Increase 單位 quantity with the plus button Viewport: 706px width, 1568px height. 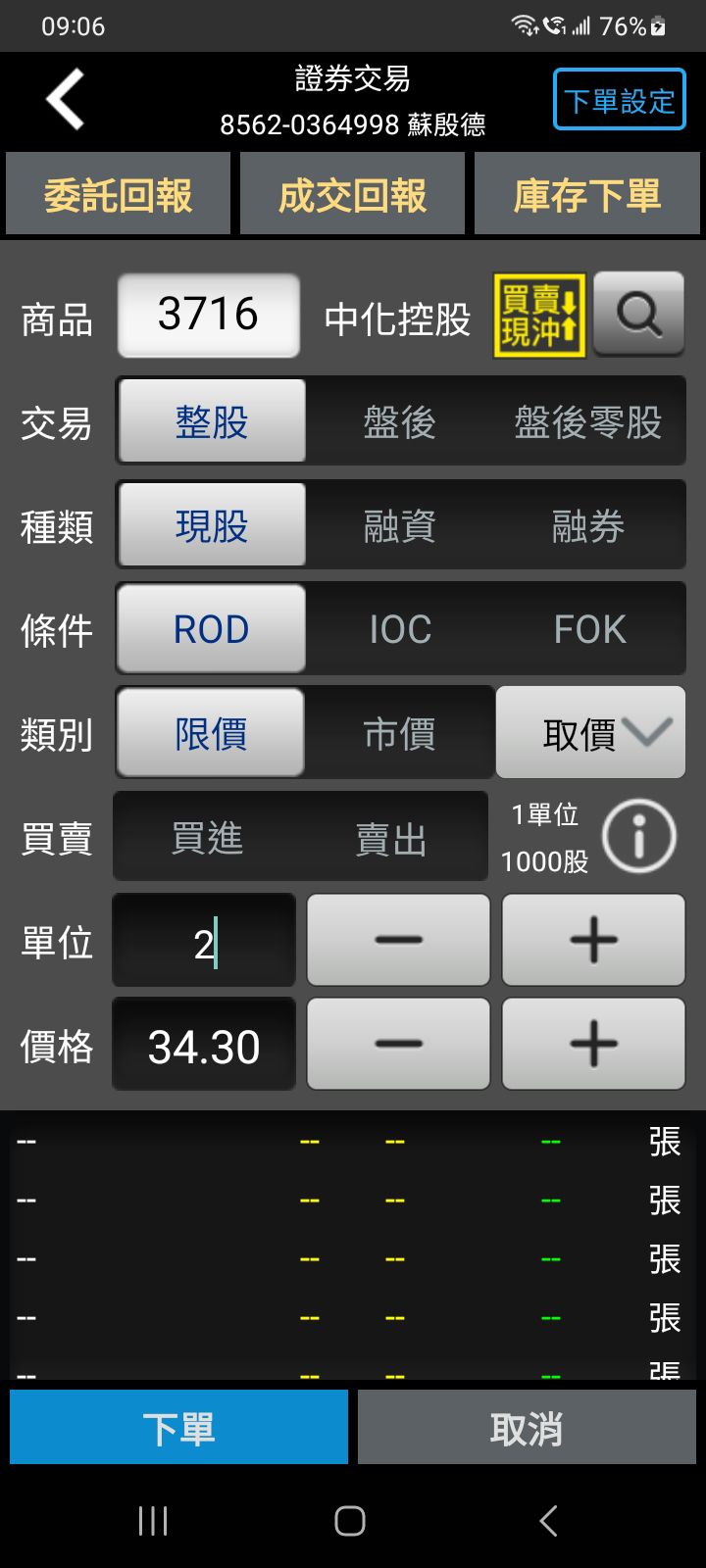pyautogui.click(x=593, y=940)
